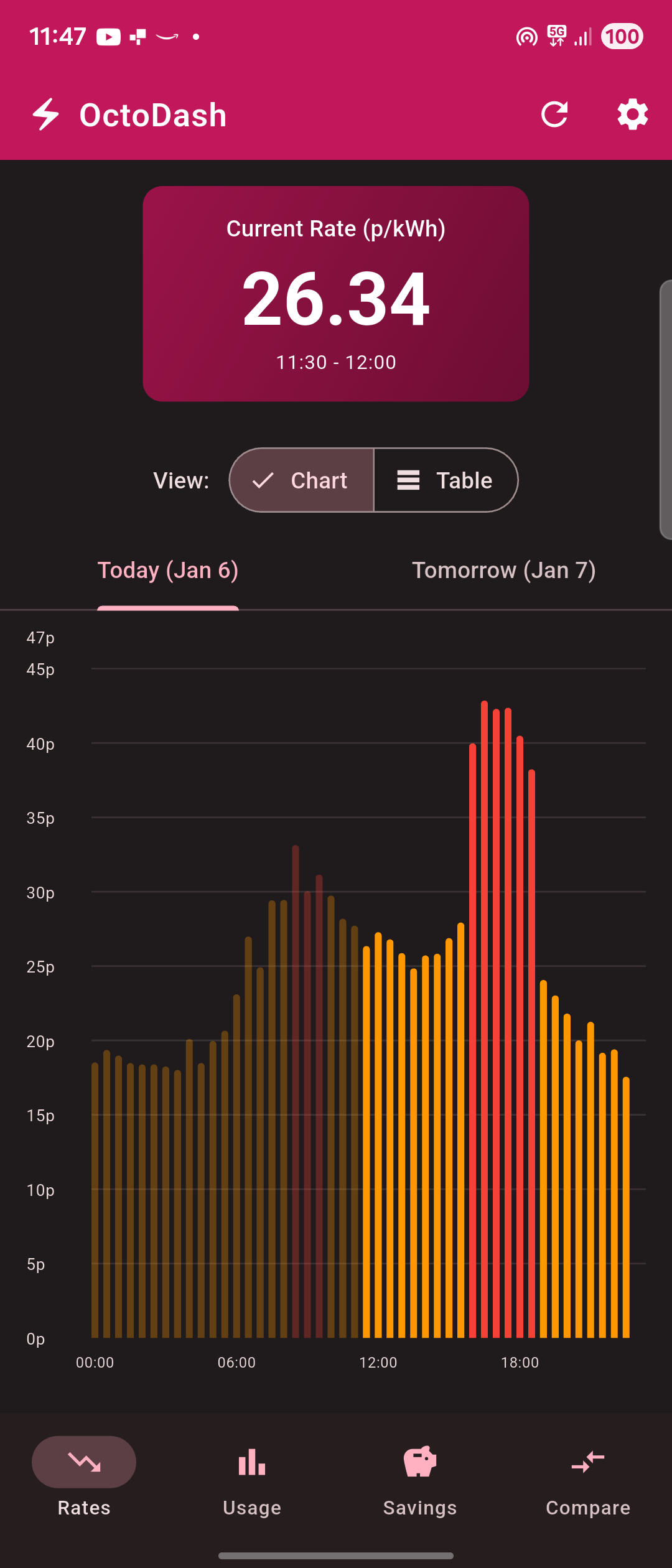Tap the 5G network indicator in status bar
This screenshot has width=672, height=1568.
[556, 36]
